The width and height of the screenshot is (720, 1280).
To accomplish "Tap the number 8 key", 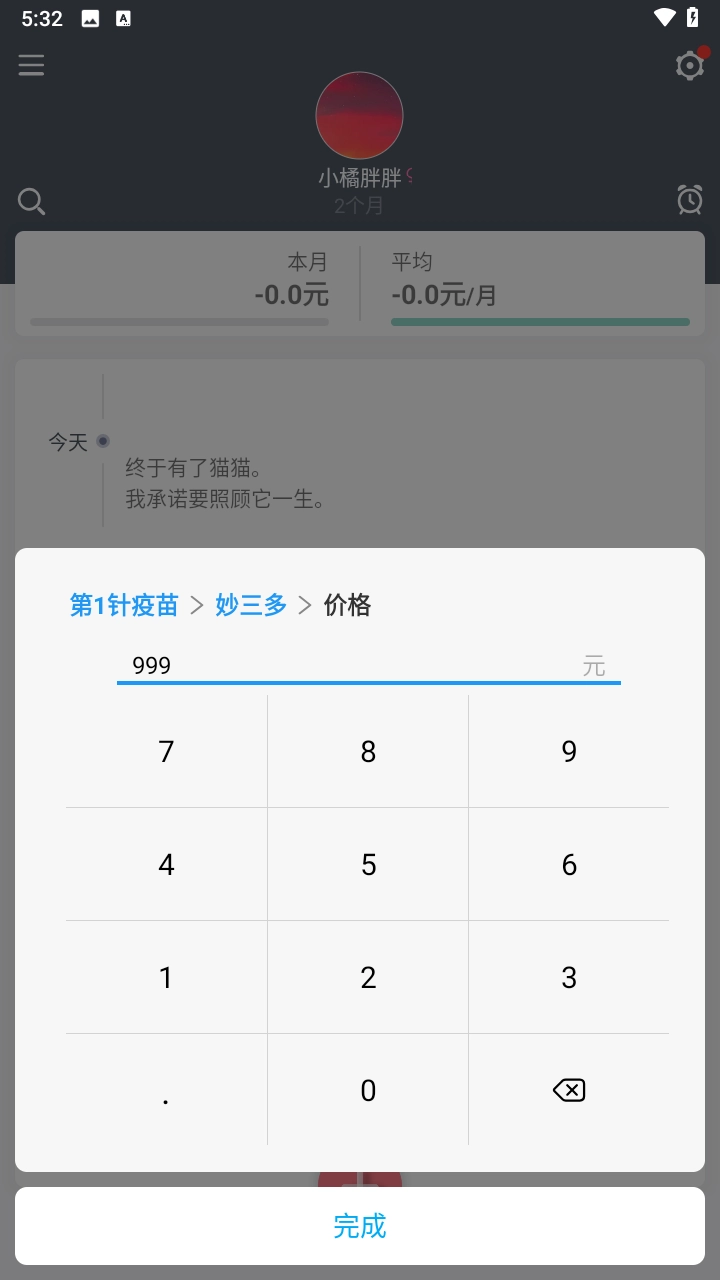I will [368, 752].
